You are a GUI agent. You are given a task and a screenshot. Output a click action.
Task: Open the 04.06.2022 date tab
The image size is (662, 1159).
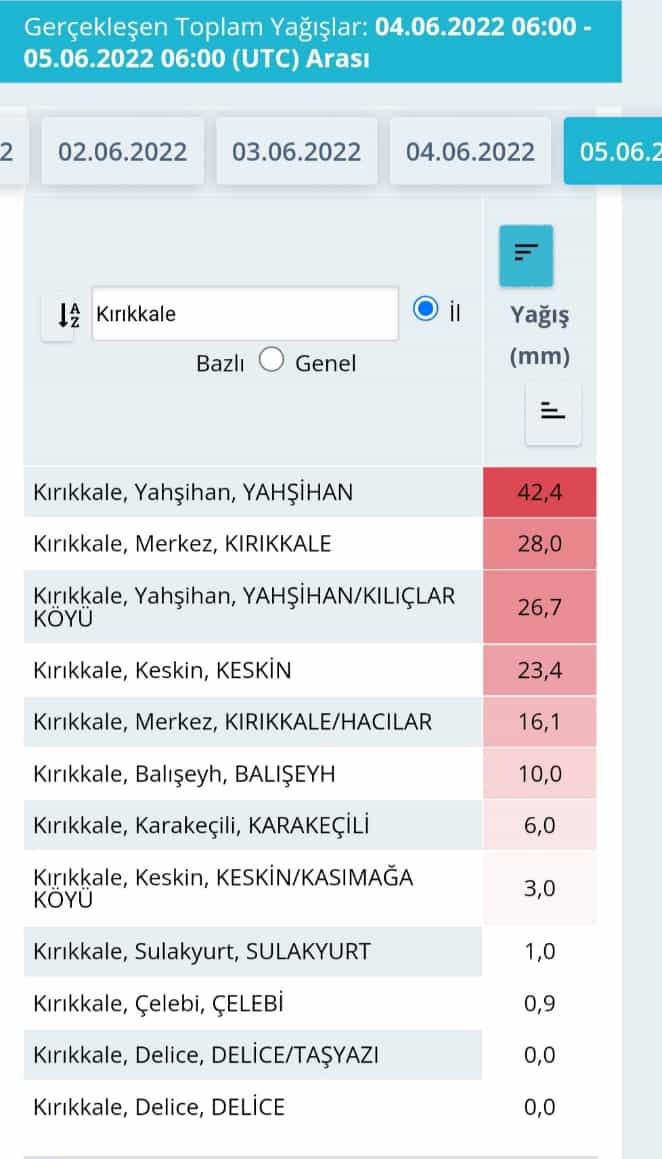coord(470,152)
